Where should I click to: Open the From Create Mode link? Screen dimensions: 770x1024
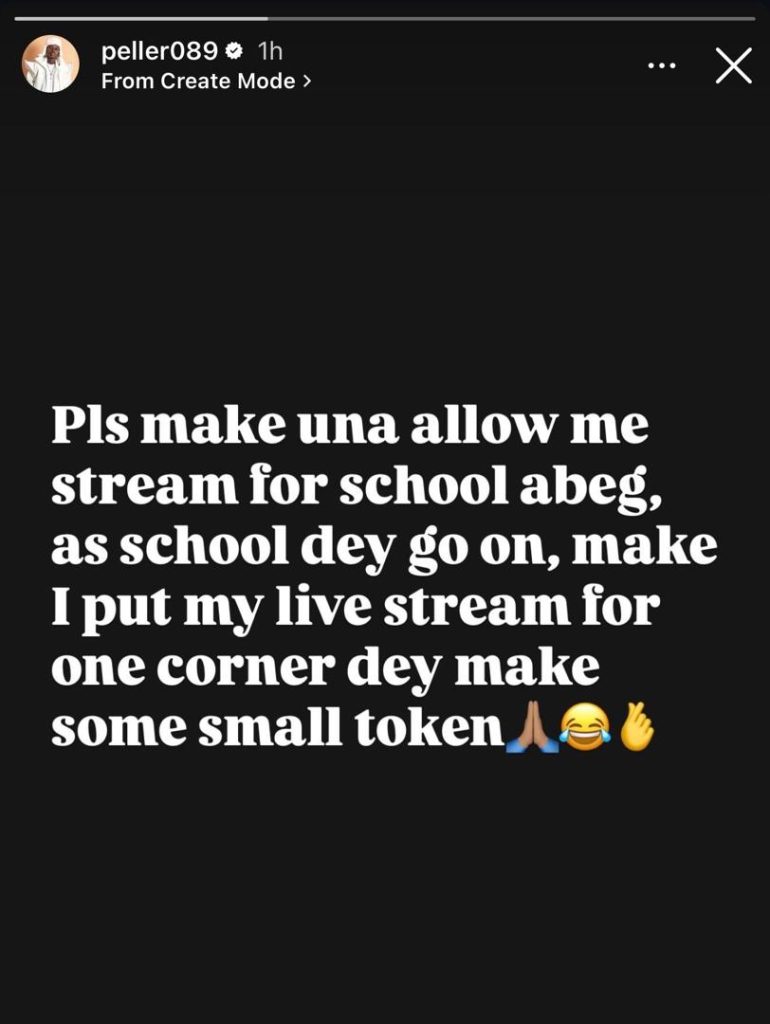click(x=206, y=82)
